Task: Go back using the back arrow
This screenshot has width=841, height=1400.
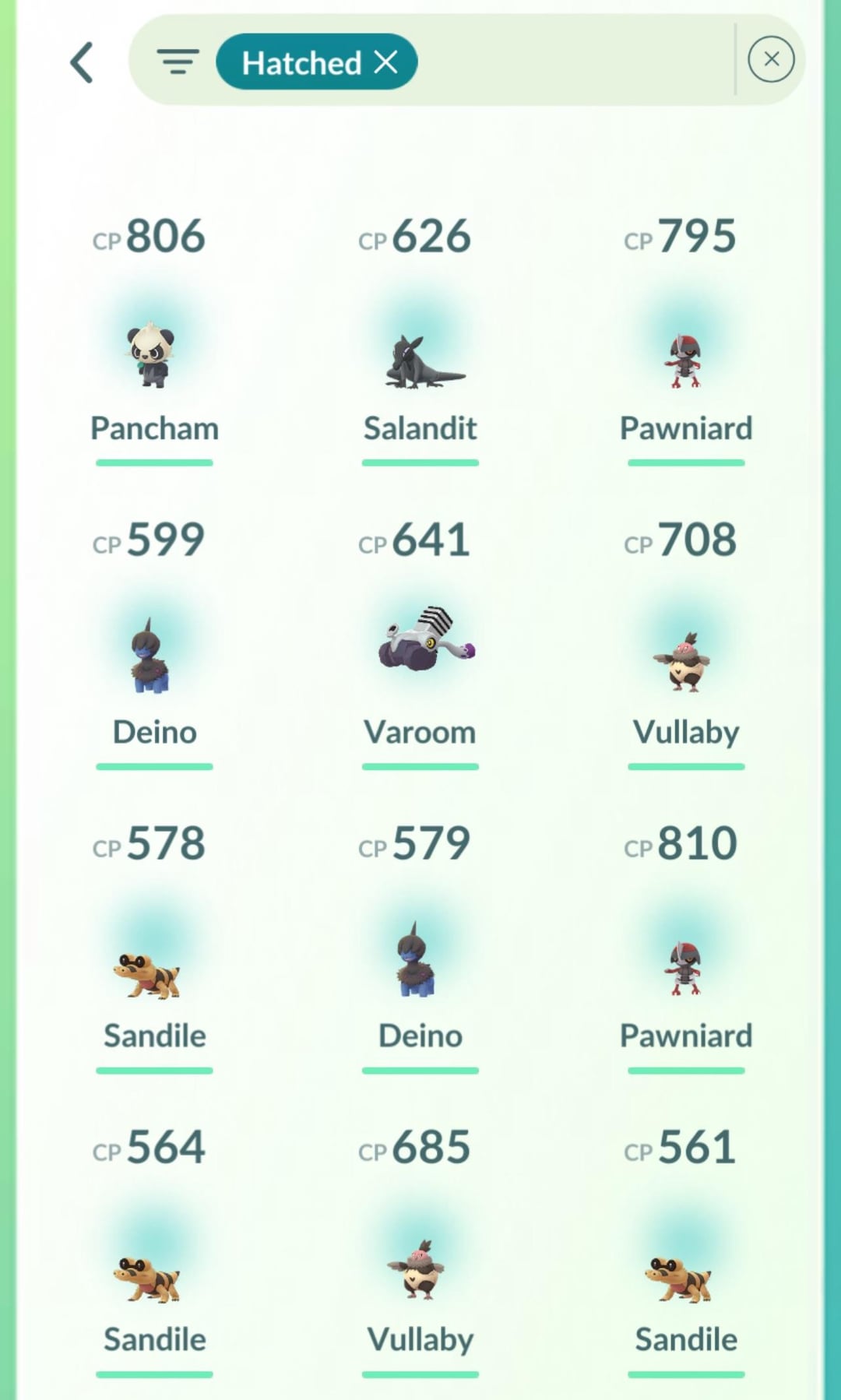Action: click(x=82, y=62)
